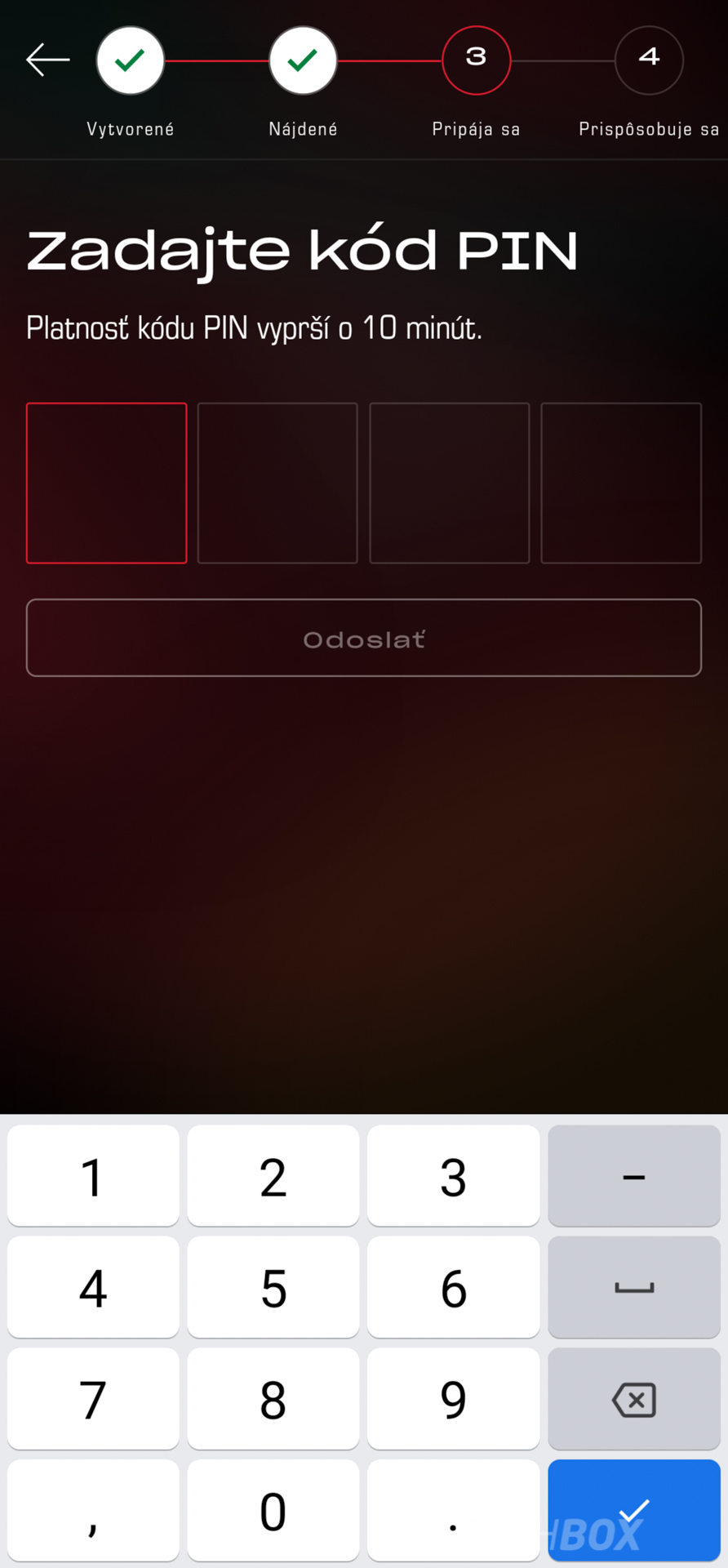Select the second PIN digit box
The height and width of the screenshot is (1568, 728).
[277, 483]
